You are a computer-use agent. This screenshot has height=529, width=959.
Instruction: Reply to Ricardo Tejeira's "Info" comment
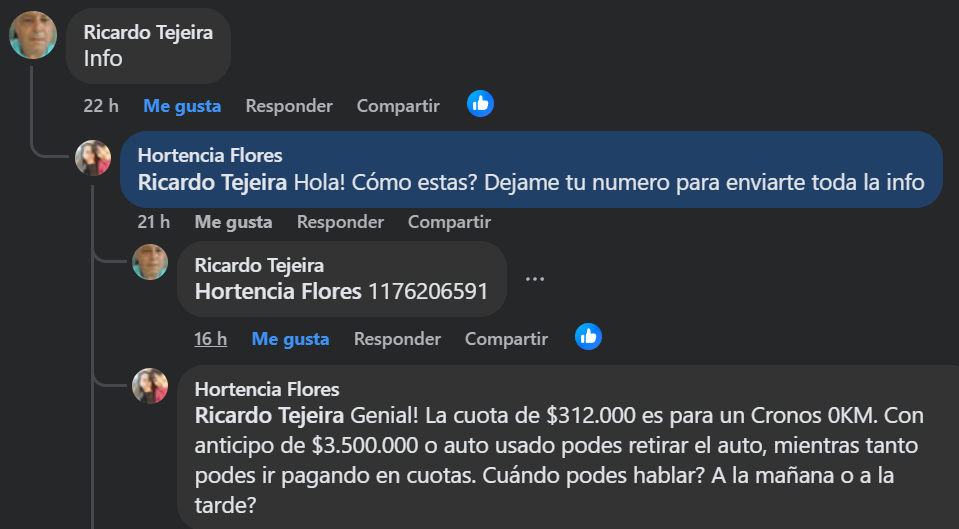[x=289, y=105]
